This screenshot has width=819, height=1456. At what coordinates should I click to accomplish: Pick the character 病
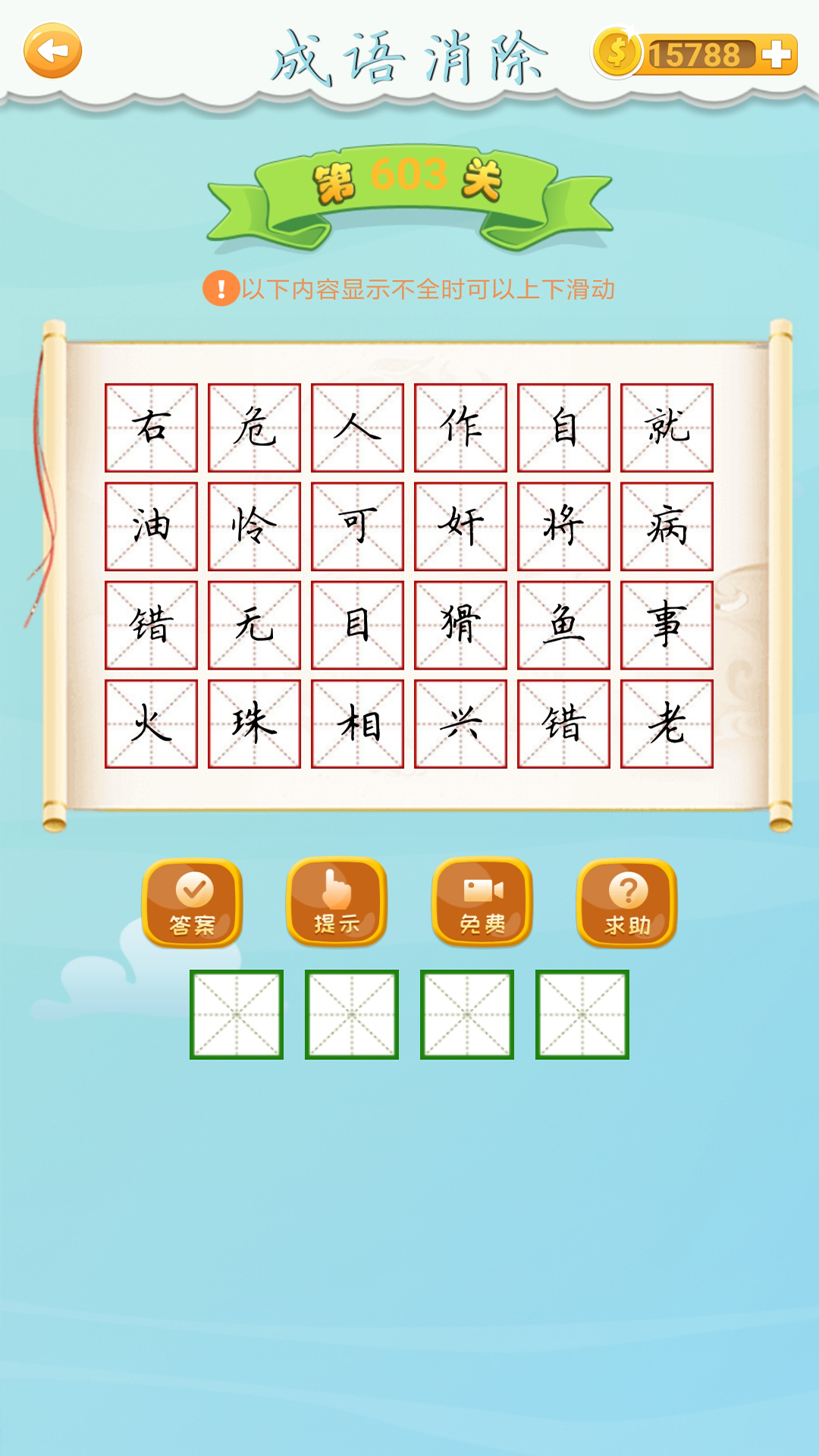[x=667, y=526]
